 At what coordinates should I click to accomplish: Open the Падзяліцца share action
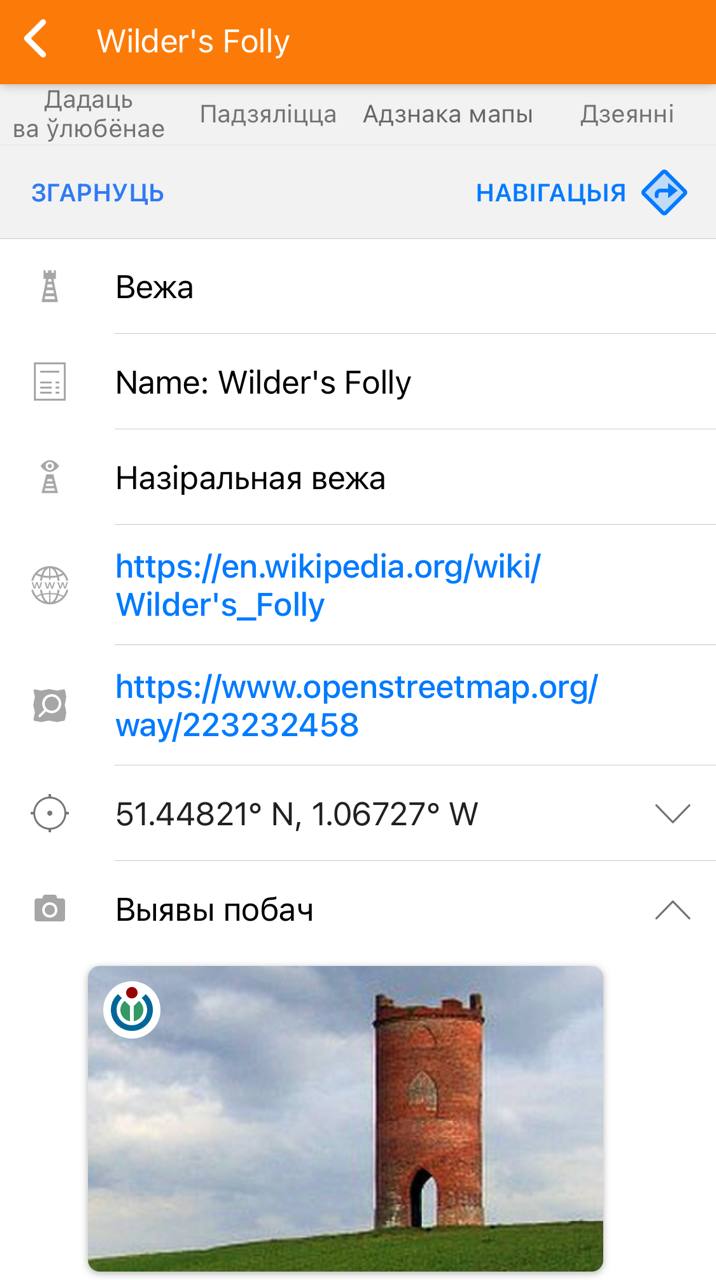pyautogui.click(x=268, y=114)
